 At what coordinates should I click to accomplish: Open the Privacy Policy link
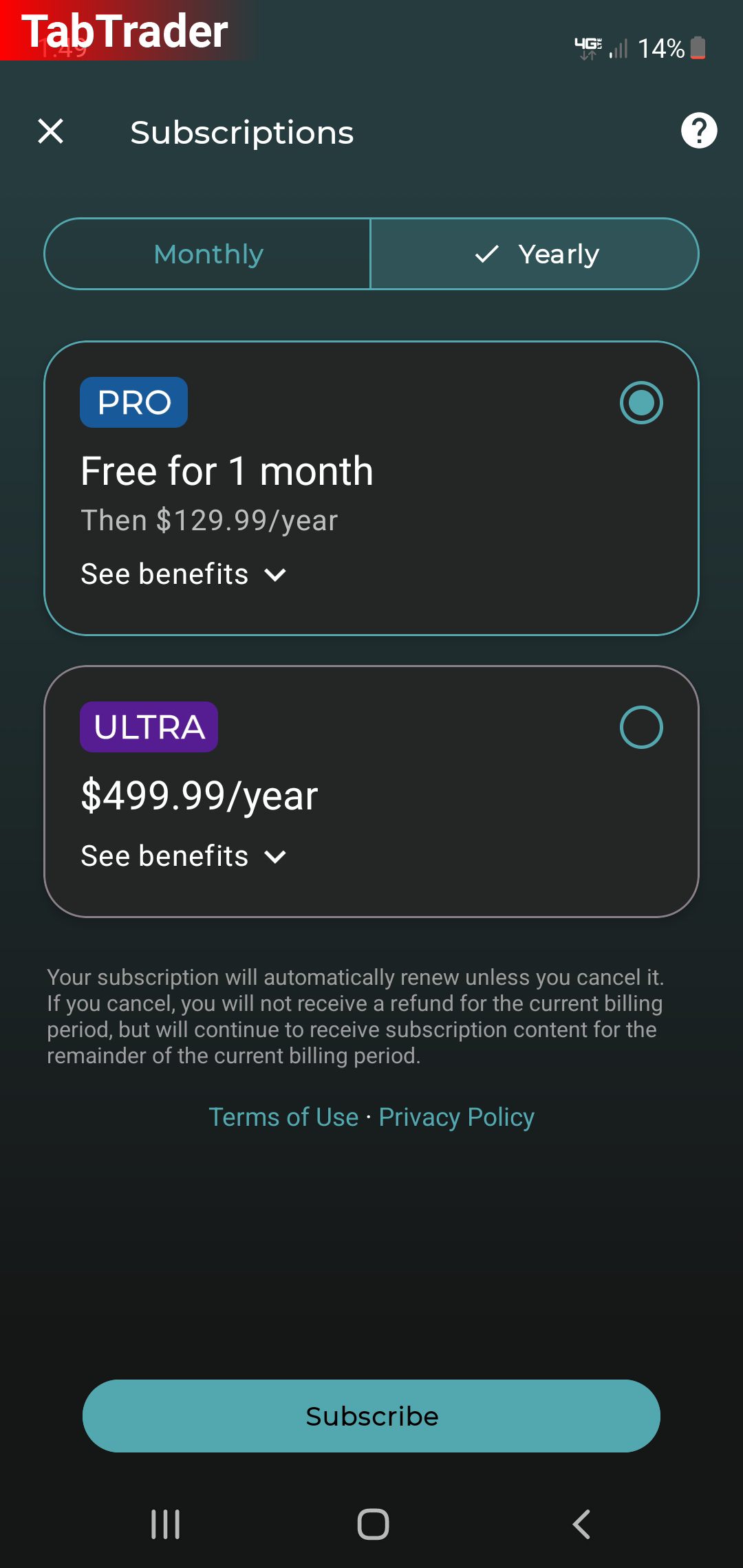[x=457, y=1117]
